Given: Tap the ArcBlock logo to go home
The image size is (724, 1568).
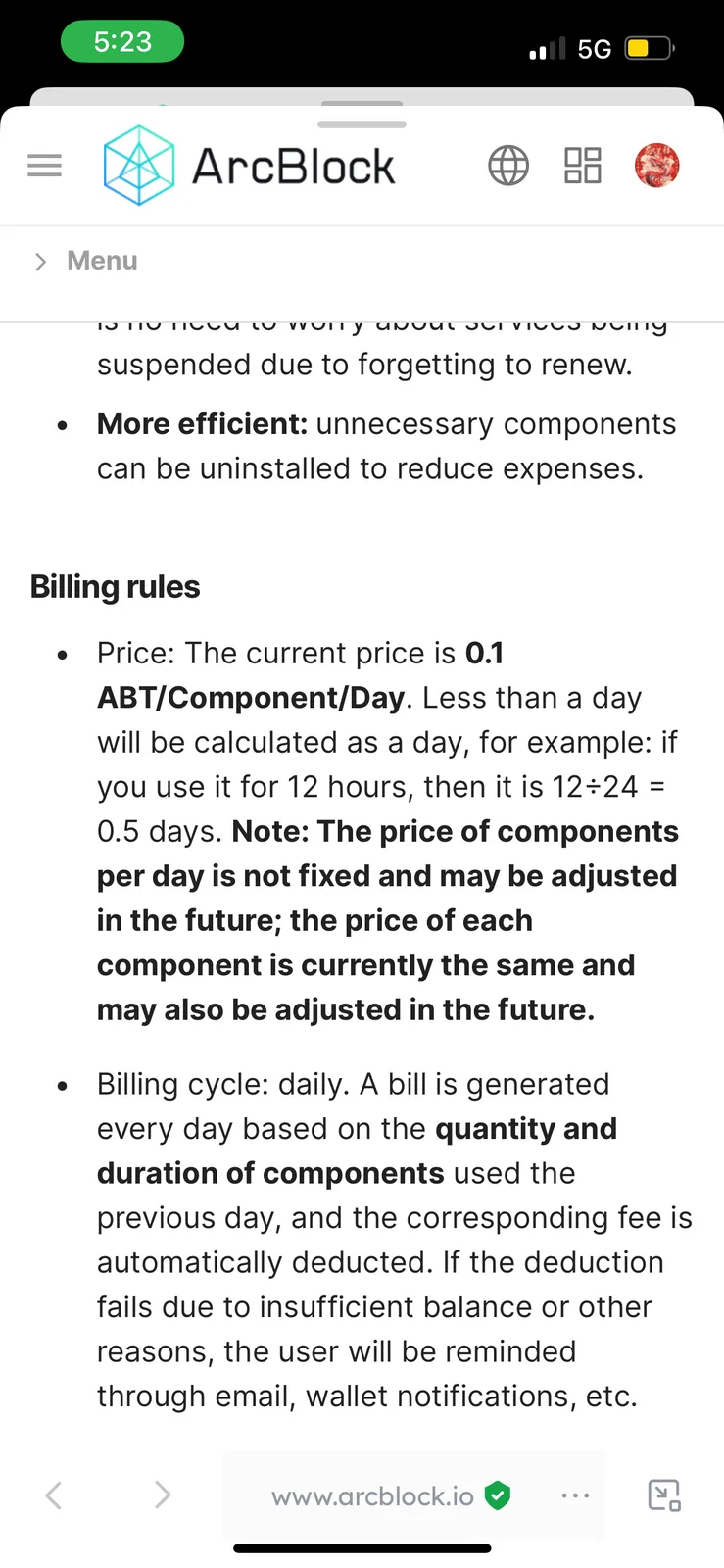Looking at the screenshot, I should click(249, 166).
